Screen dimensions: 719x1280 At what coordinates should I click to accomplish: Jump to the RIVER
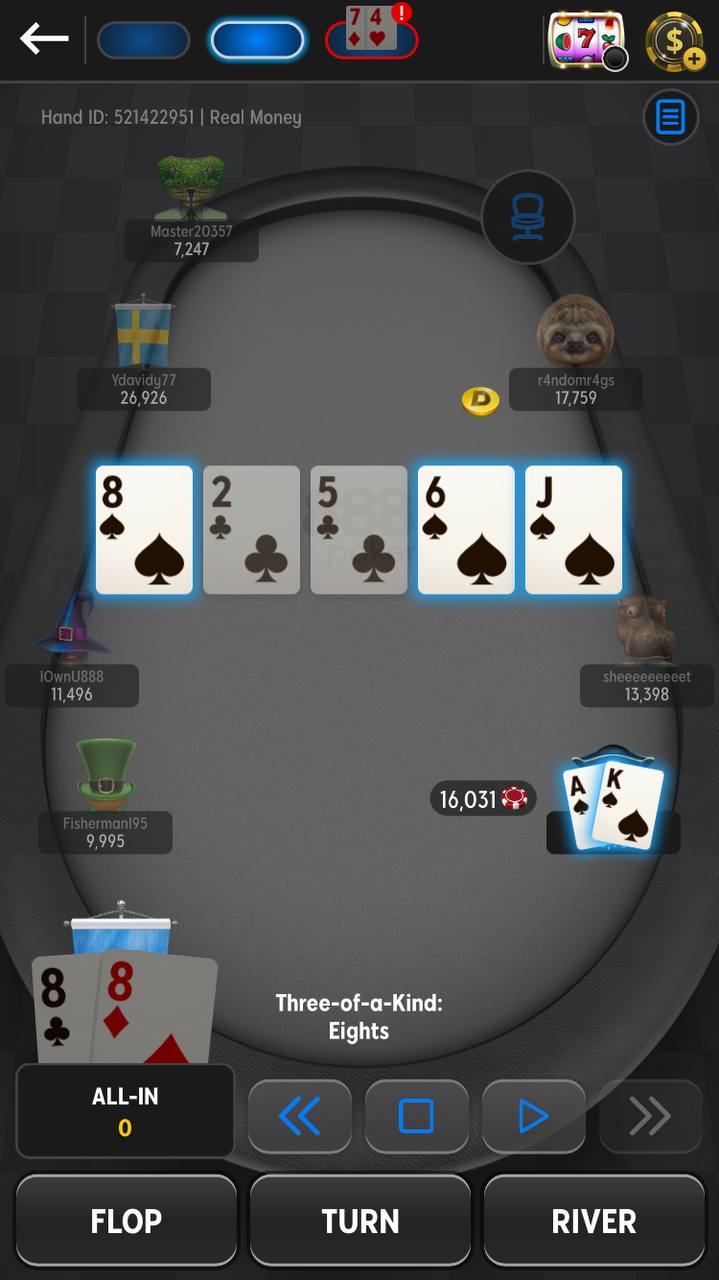(x=594, y=1221)
